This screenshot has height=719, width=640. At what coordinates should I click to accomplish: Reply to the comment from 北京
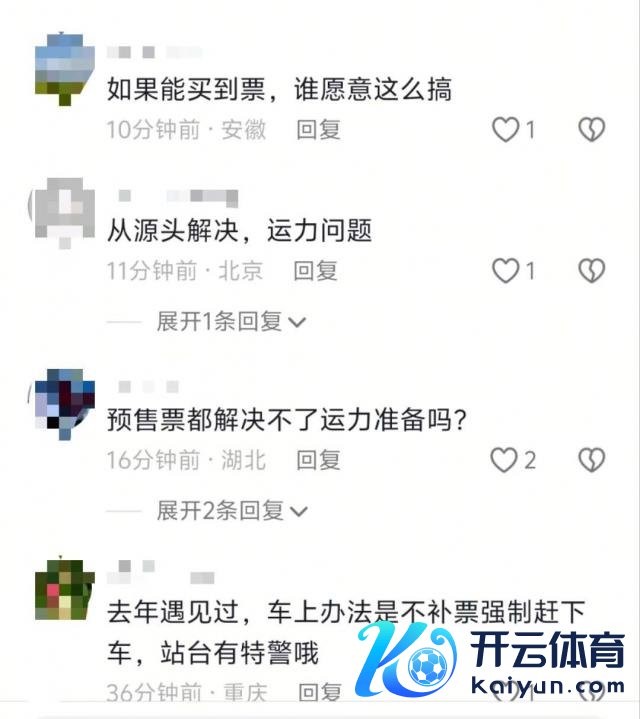pyautogui.click(x=315, y=270)
